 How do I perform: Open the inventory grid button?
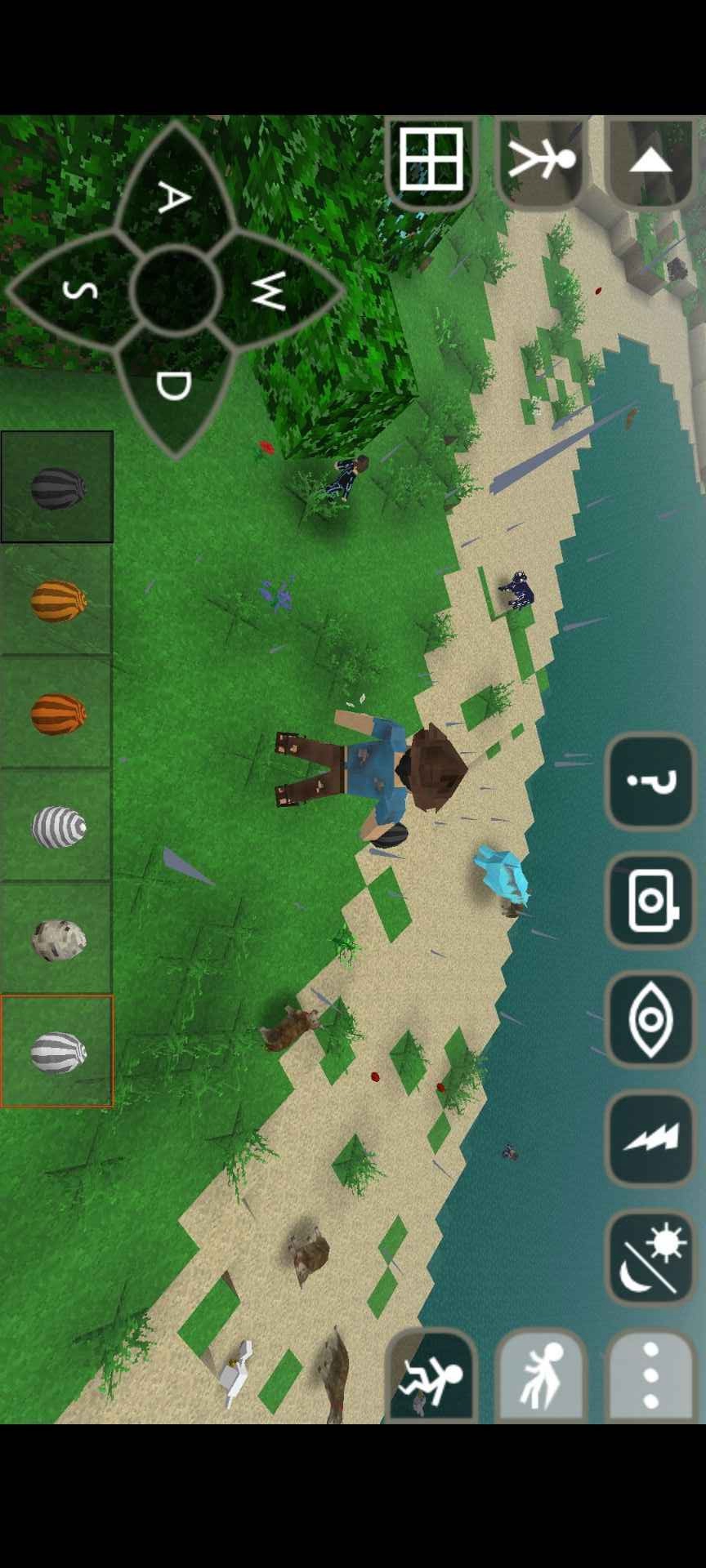[431, 161]
